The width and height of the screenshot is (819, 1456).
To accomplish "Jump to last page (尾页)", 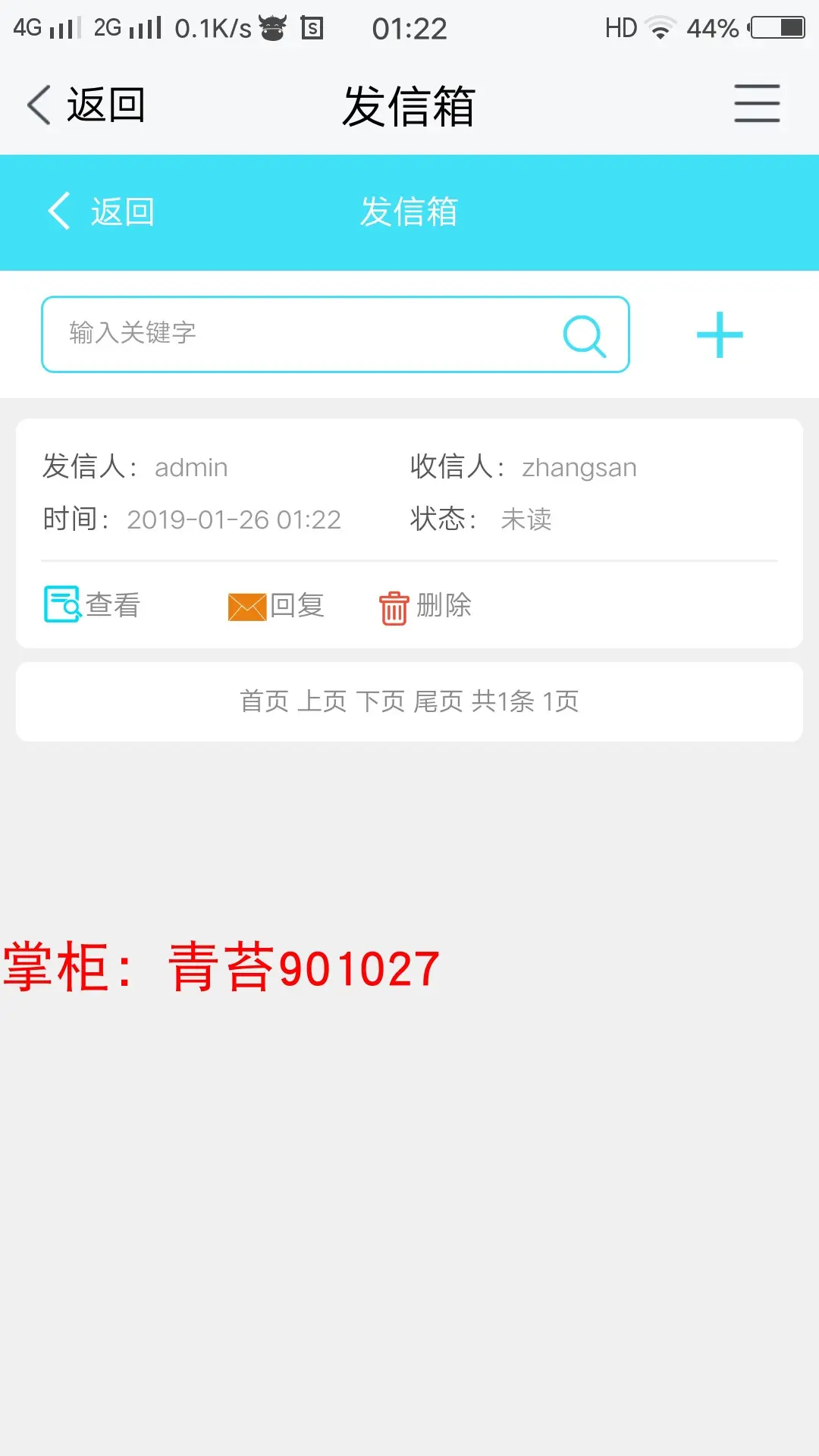I will pyautogui.click(x=438, y=701).
